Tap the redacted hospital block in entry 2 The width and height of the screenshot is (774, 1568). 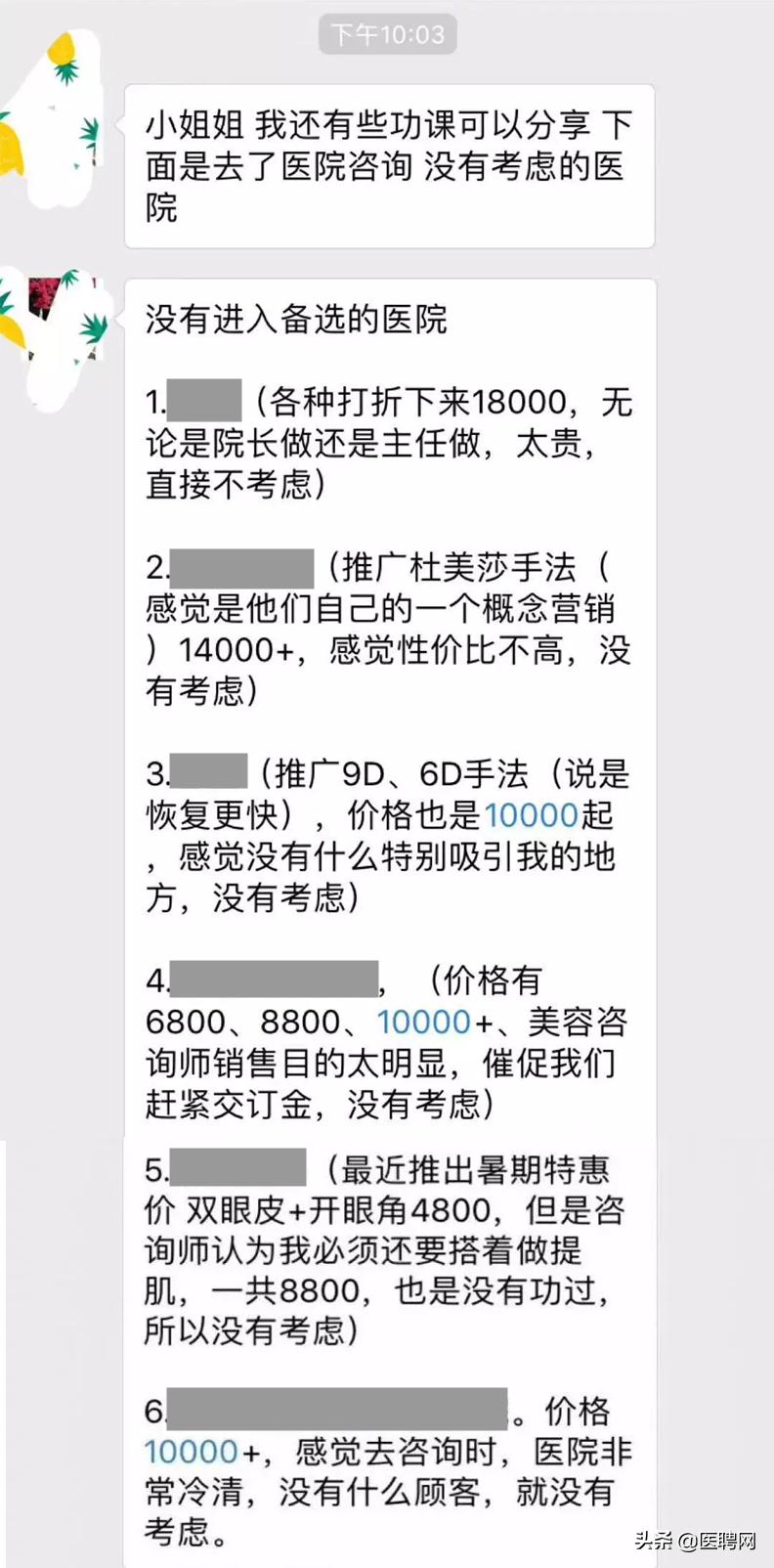click(244, 565)
